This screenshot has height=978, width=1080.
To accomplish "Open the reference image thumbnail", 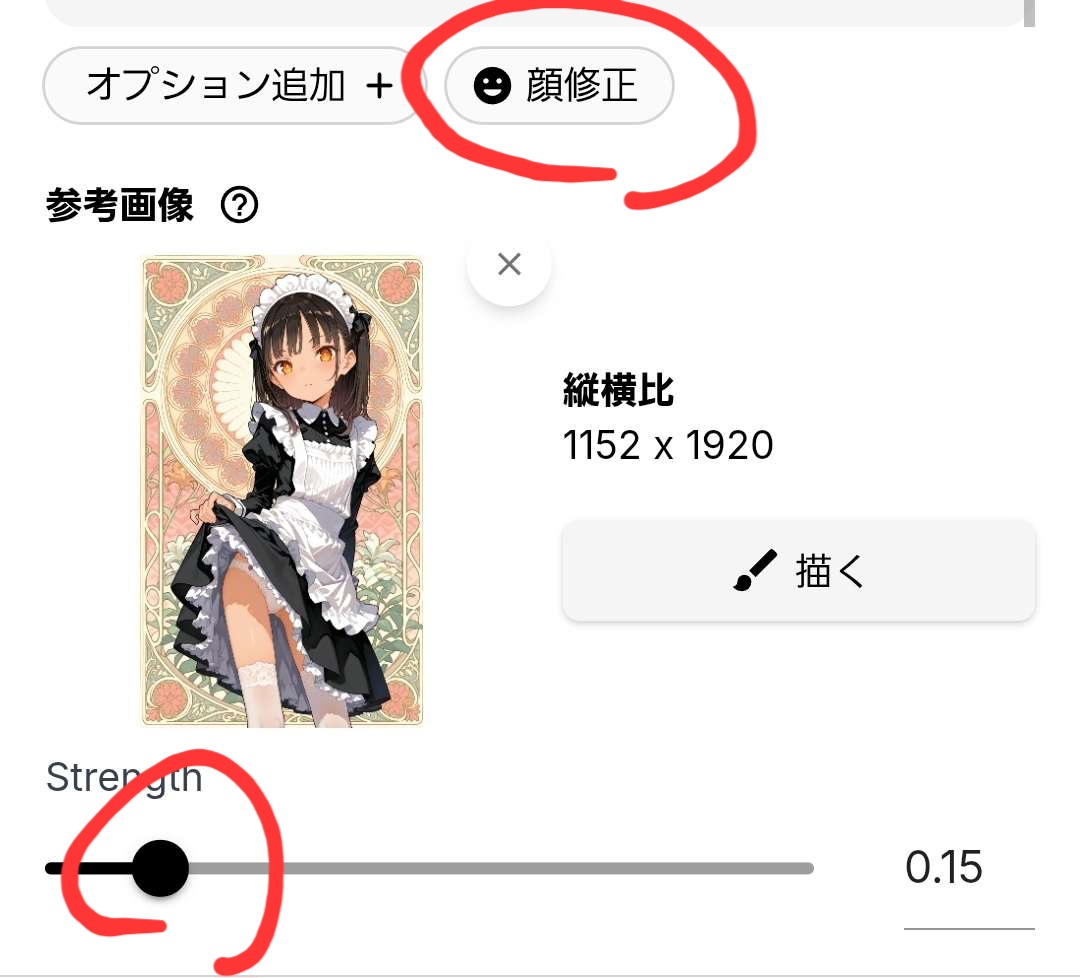I will [282, 491].
